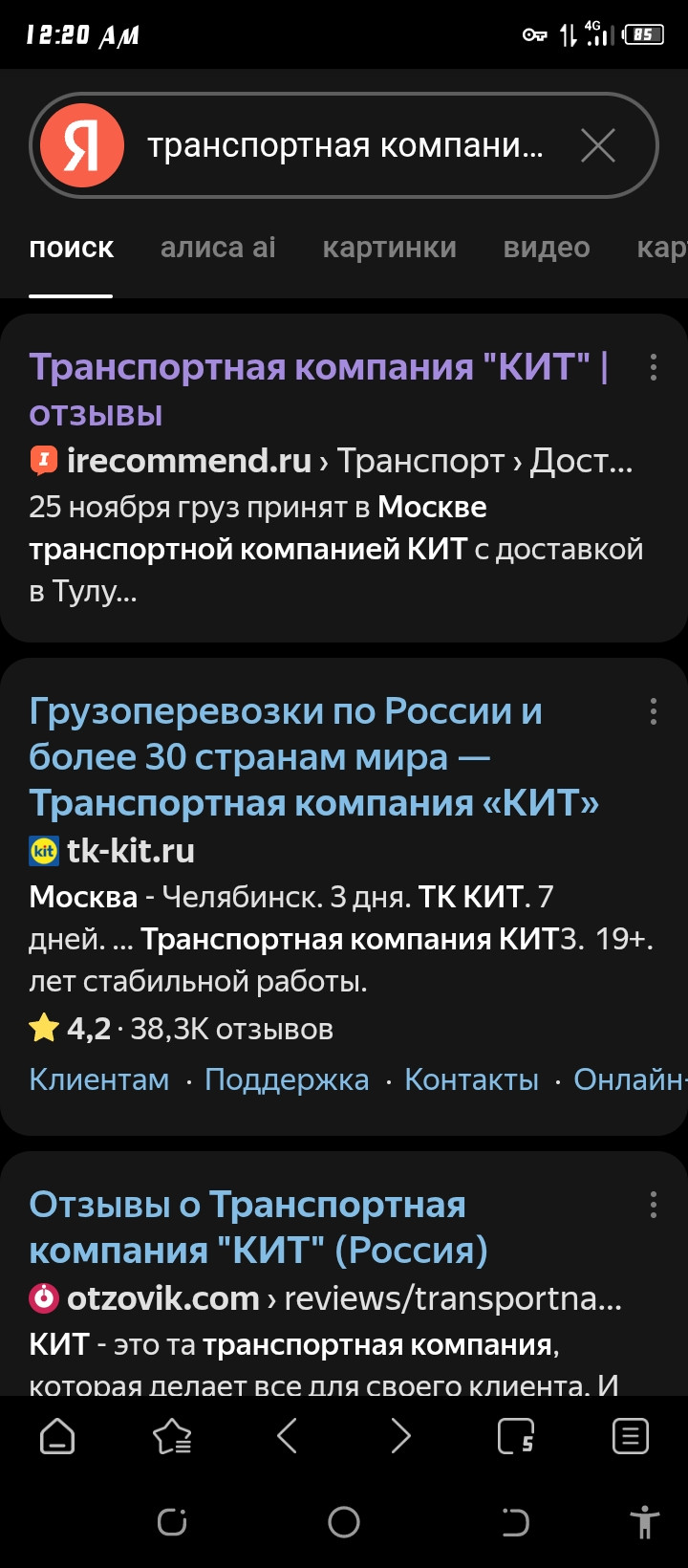688x1568 pixels.
Task: Open the bookmarks list
Action: click(x=172, y=1436)
